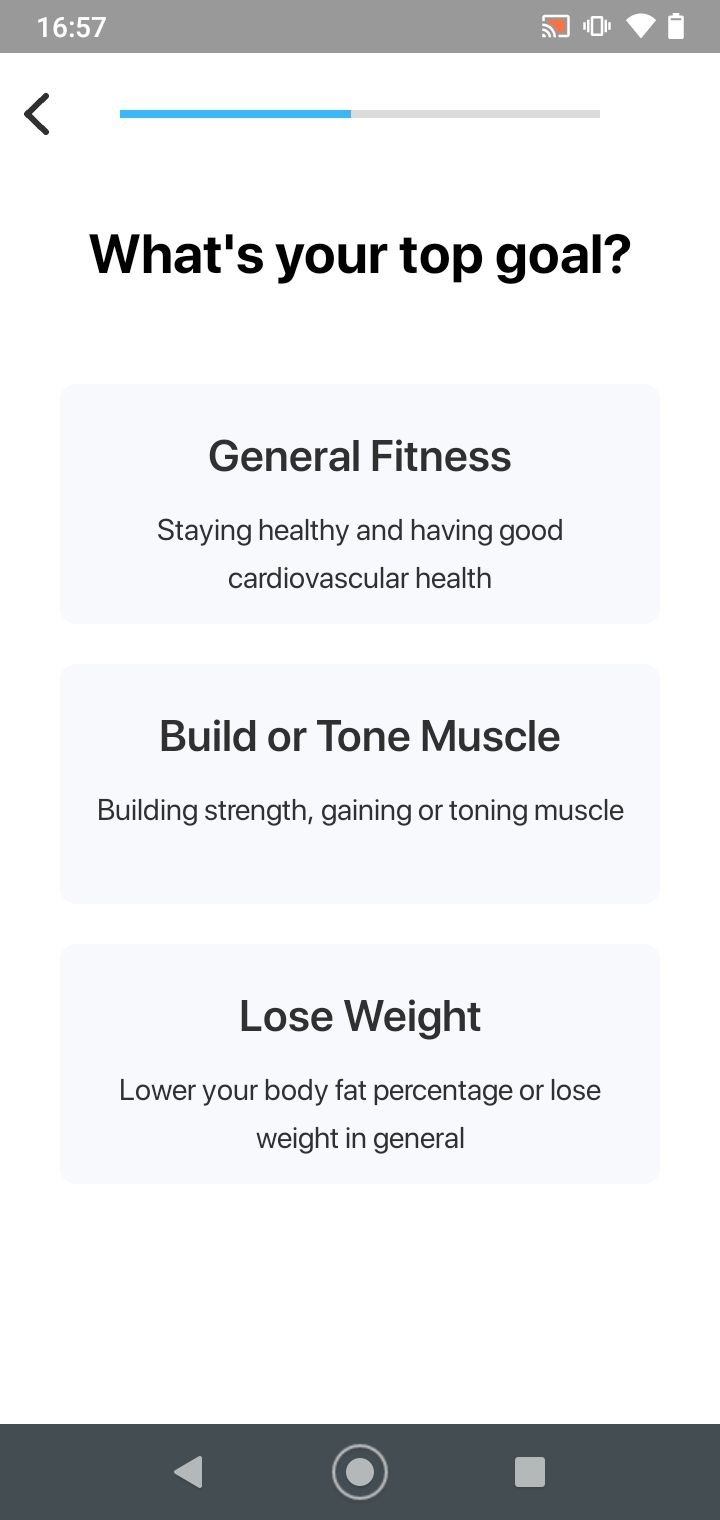Viewport: 720px width, 1520px height.
Task: Choose the Build or Tone Muscle goal
Action: point(360,784)
